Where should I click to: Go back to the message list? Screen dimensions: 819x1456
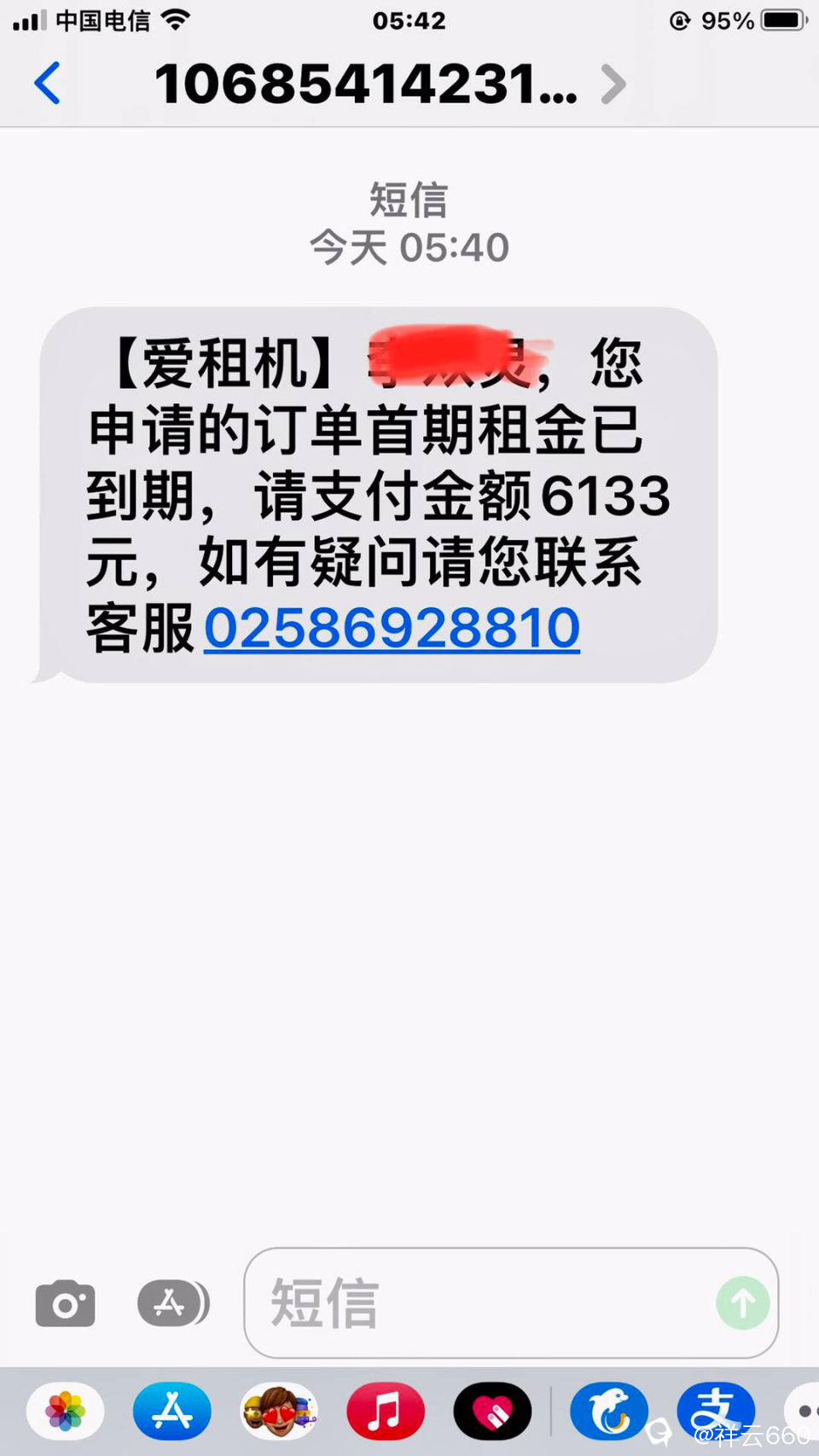pos(48,84)
